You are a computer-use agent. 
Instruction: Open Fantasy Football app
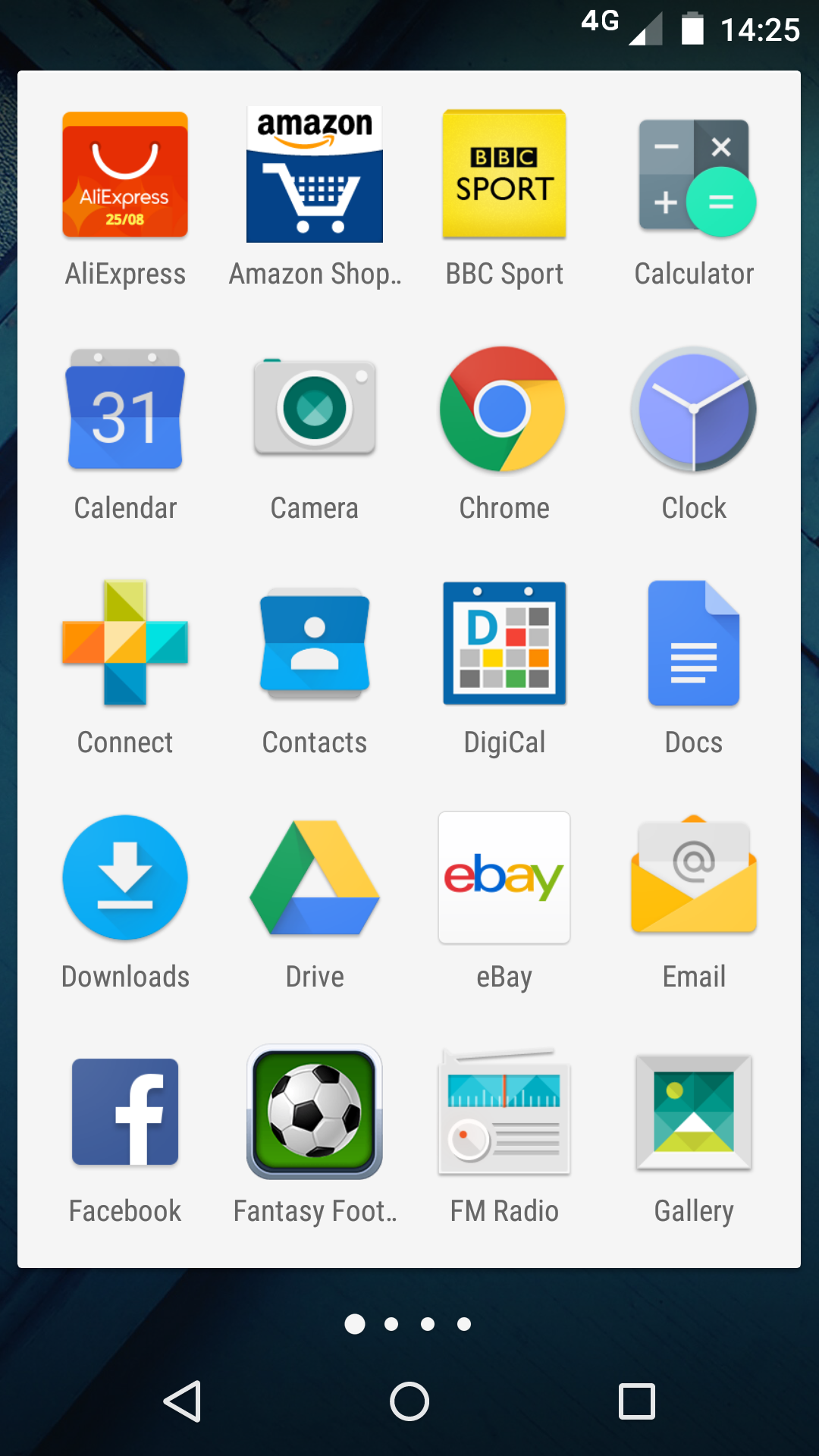coord(315,1112)
